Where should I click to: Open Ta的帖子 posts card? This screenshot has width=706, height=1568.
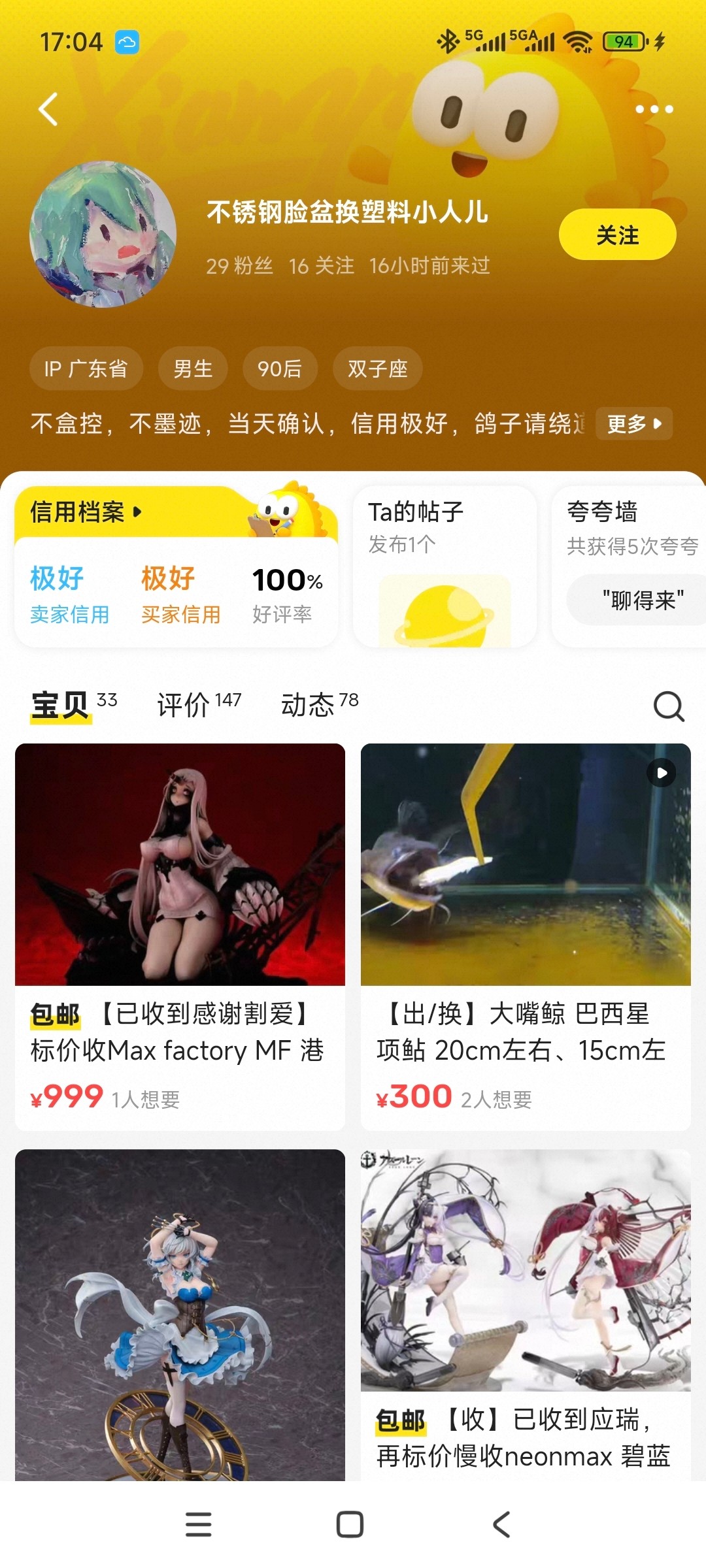pos(445,566)
